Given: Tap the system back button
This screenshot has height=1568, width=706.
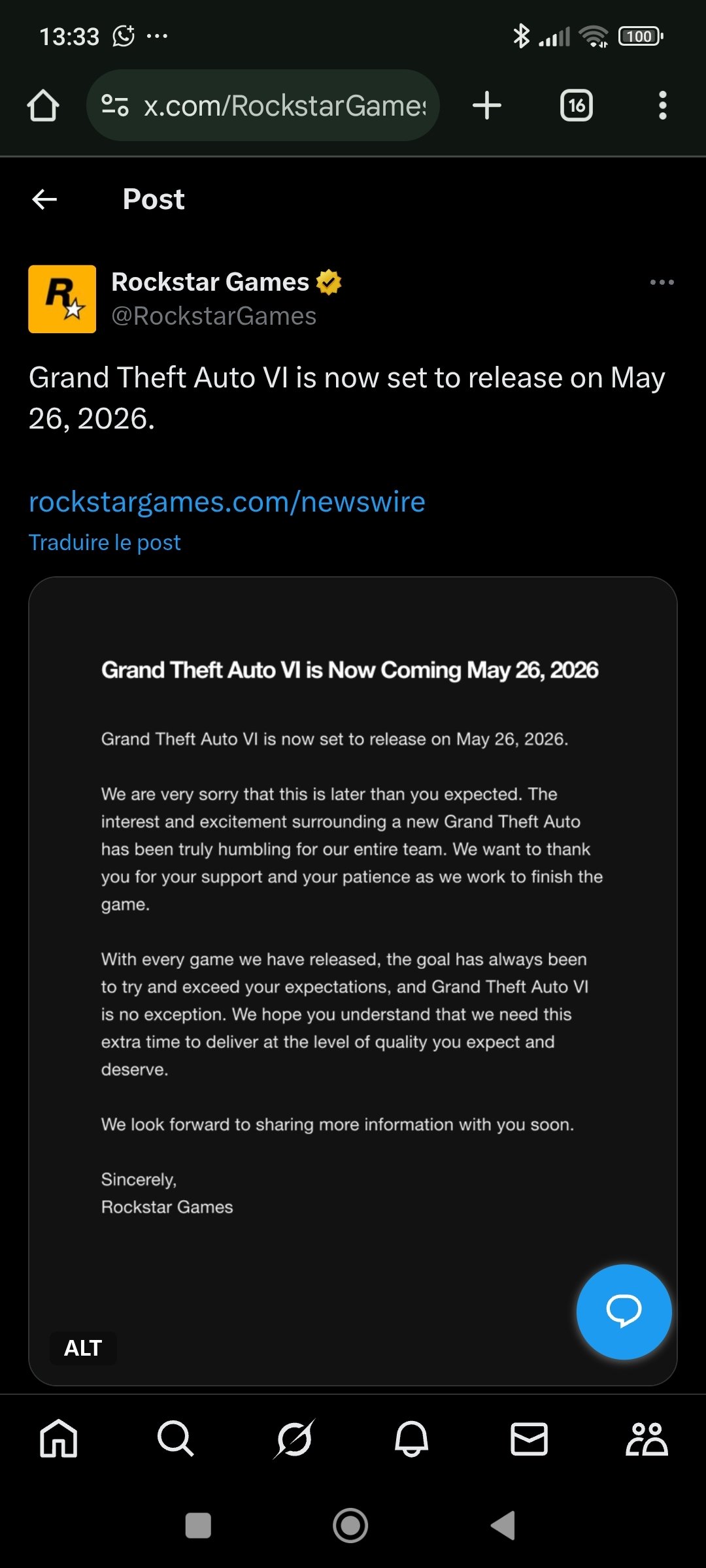Looking at the screenshot, I should point(503,1526).
